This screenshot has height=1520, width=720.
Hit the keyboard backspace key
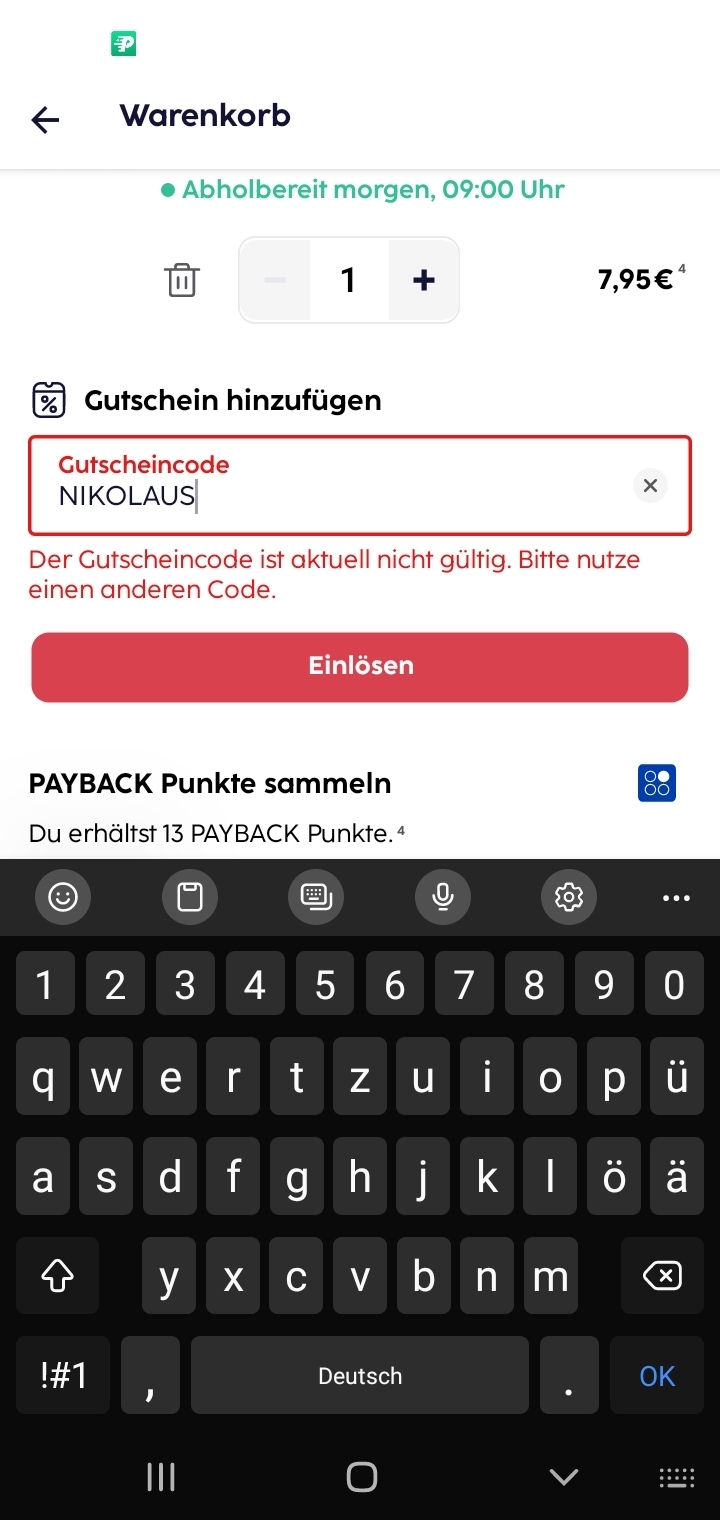(x=662, y=1276)
